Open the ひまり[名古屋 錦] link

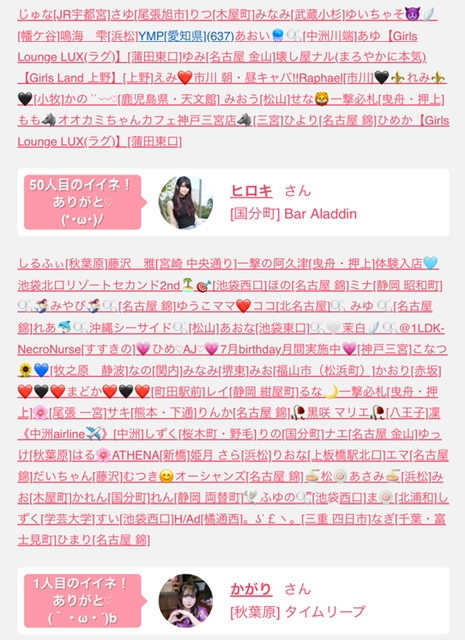pyautogui.click(x=103, y=540)
